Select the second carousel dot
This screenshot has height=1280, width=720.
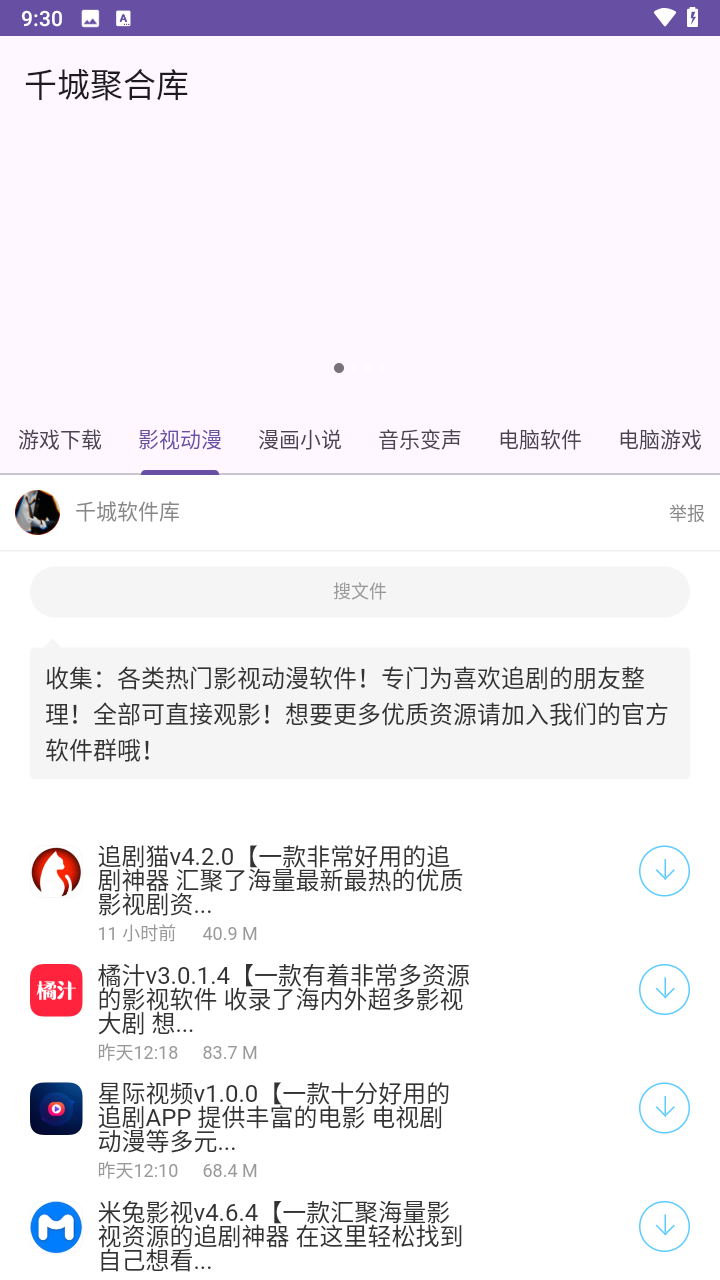[354, 368]
